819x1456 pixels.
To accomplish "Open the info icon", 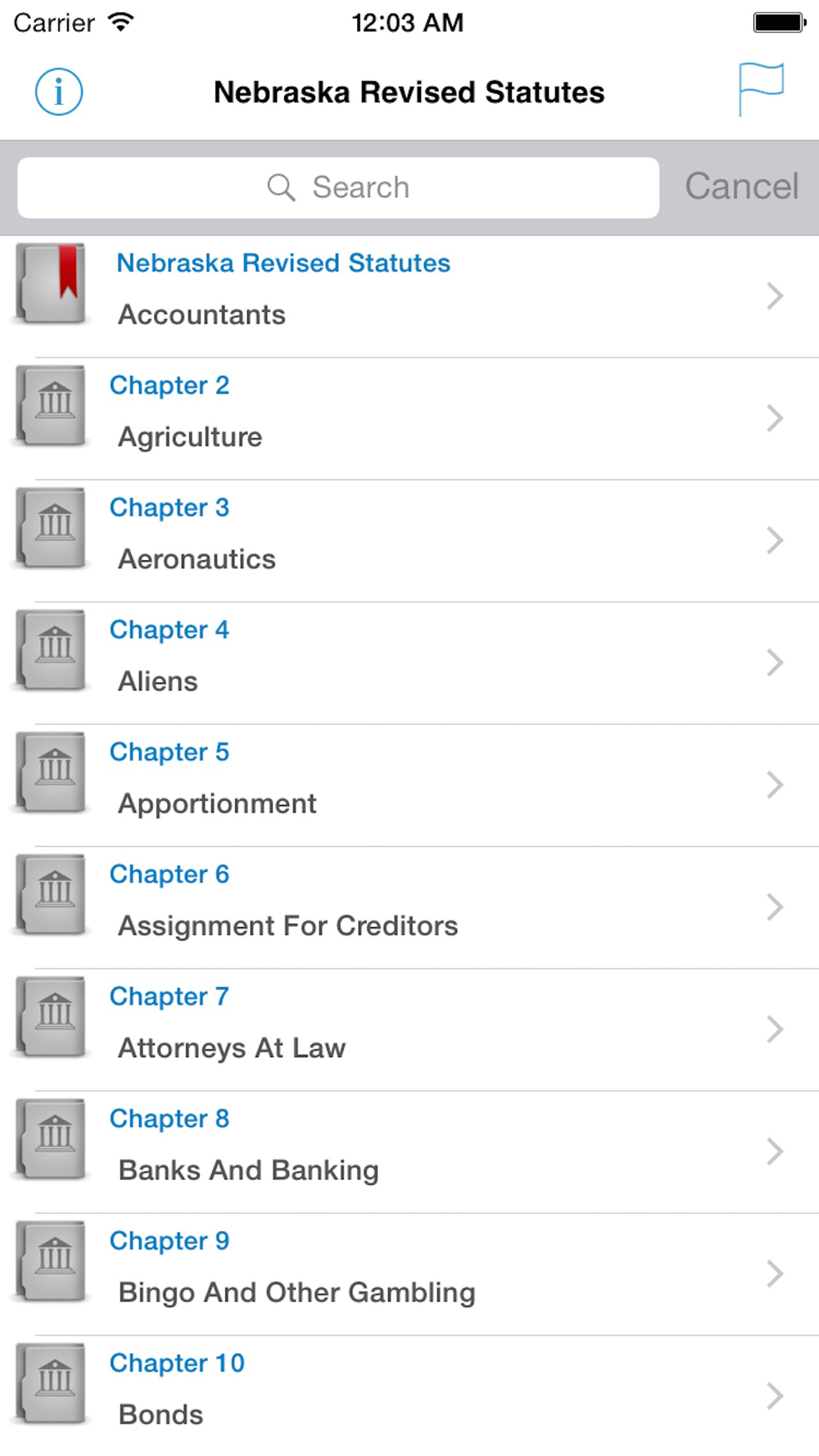I will pyautogui.click(x=59, y=92).
